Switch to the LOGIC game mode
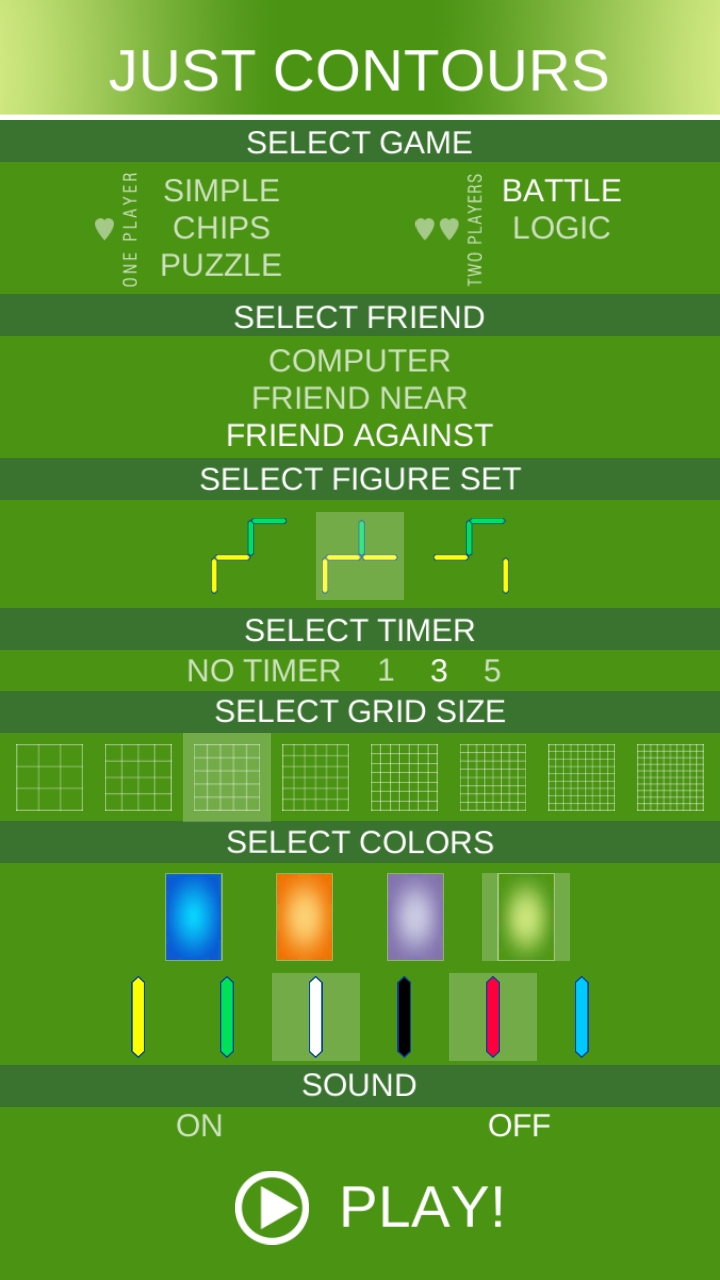The image size is (720, 1280). pyautogui.click(x=561, y=227)
